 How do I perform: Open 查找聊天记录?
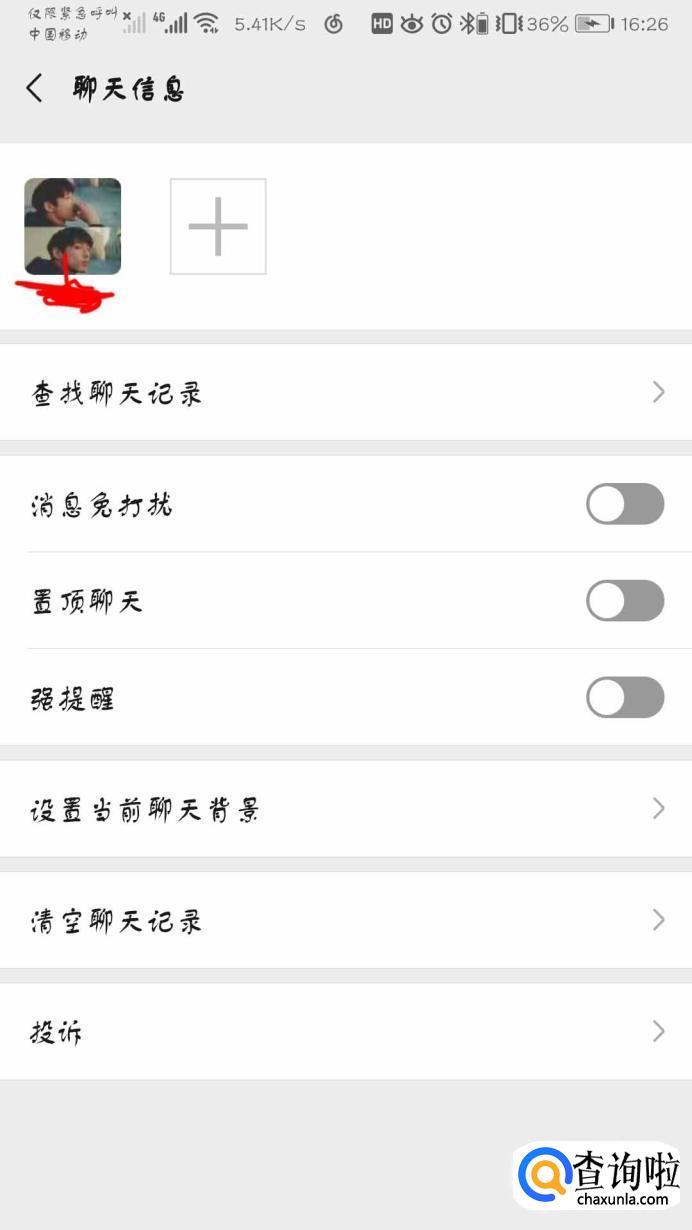click(x=346, y=393)
